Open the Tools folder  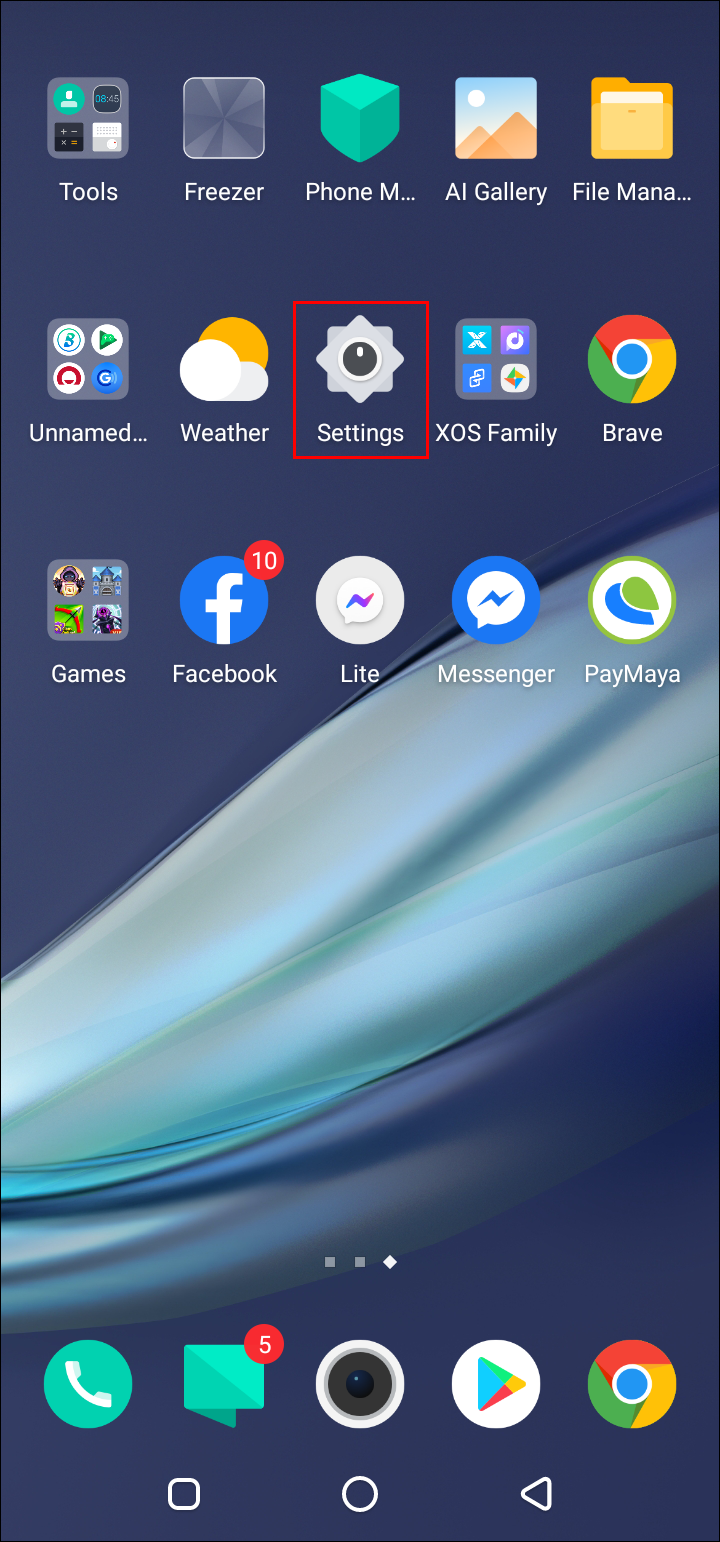88,119
